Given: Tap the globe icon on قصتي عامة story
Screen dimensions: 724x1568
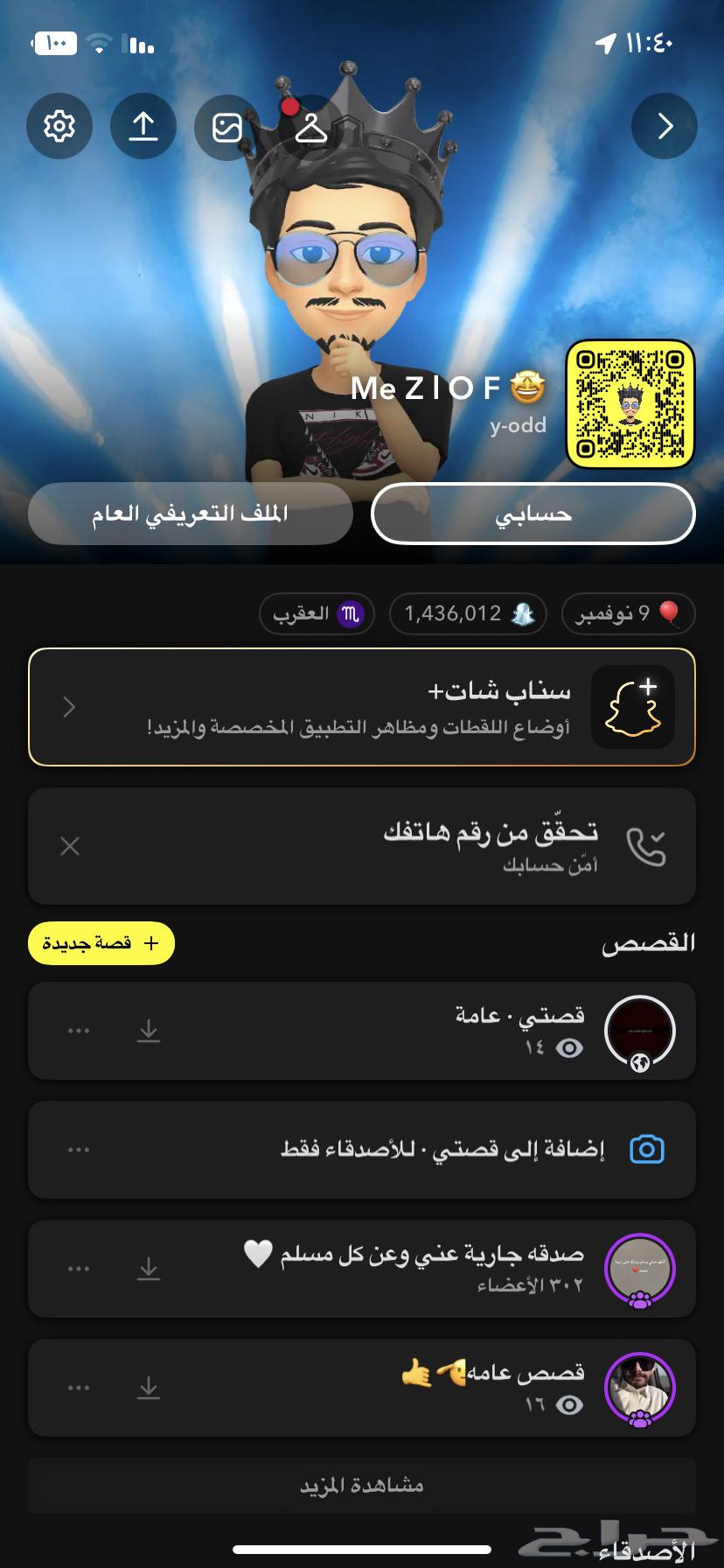Looking at the screenshot, I should pos(641,1064).
